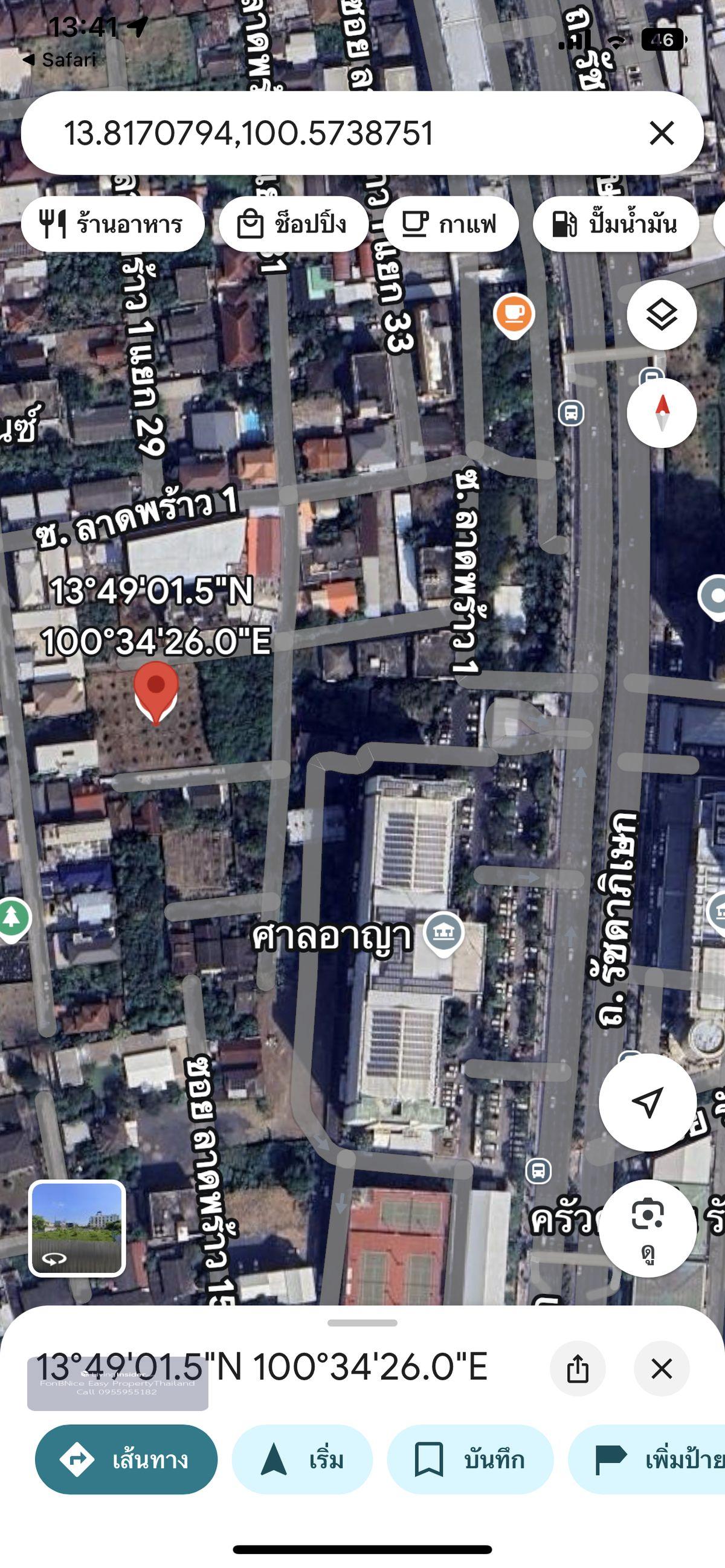Center map on my location

point(647,1102)
